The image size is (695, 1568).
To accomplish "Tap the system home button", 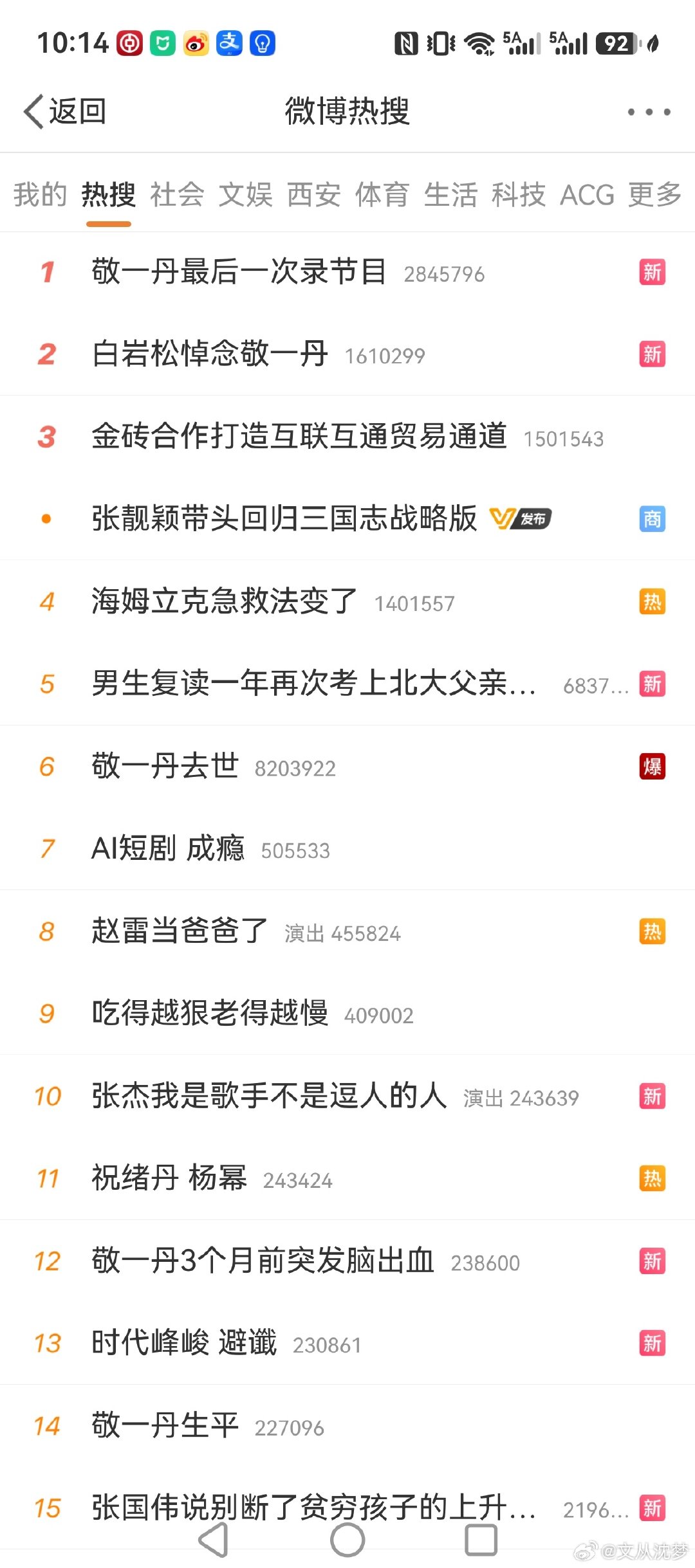I will 347,1540.
